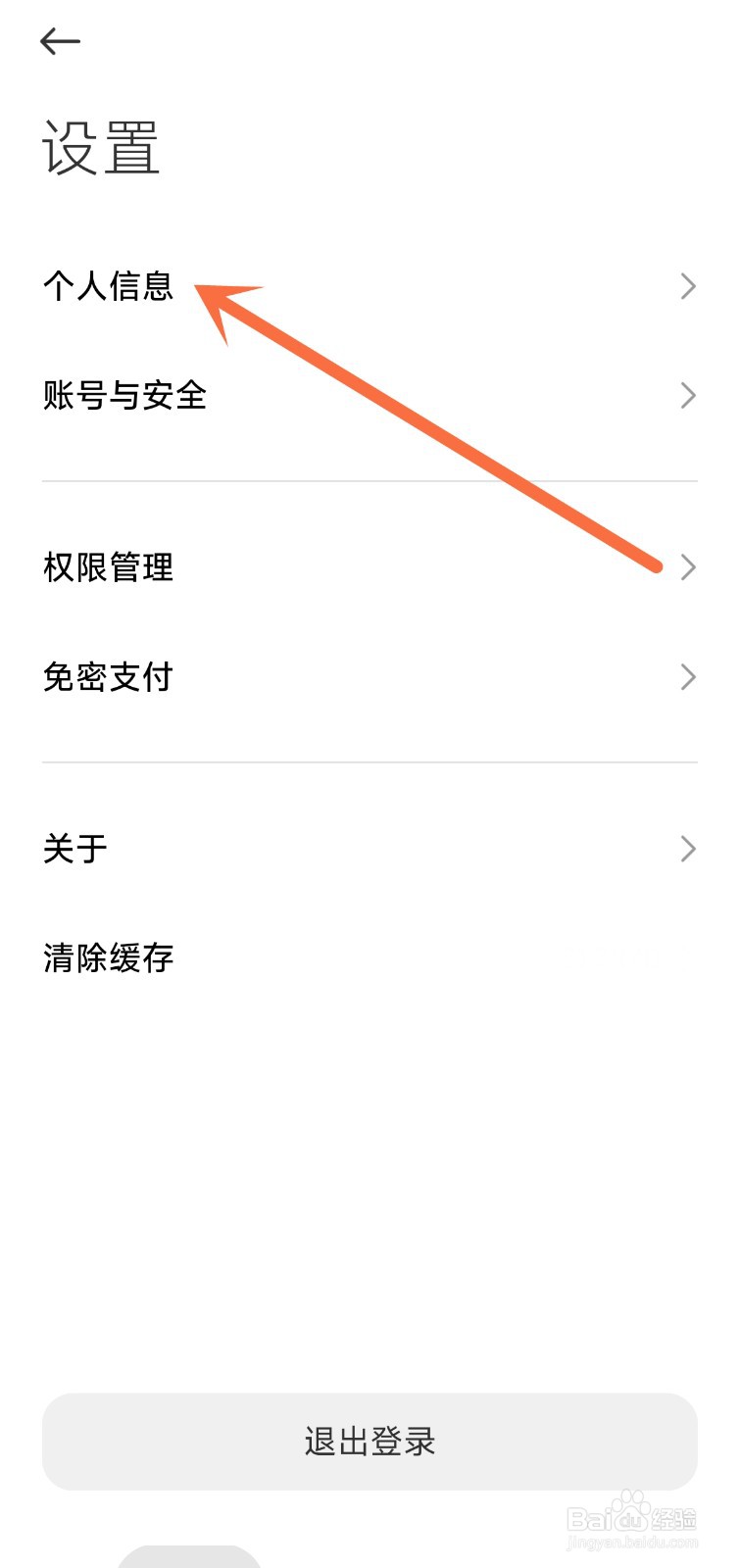Tap 清除缓存 to clear cache

(108, 958)
